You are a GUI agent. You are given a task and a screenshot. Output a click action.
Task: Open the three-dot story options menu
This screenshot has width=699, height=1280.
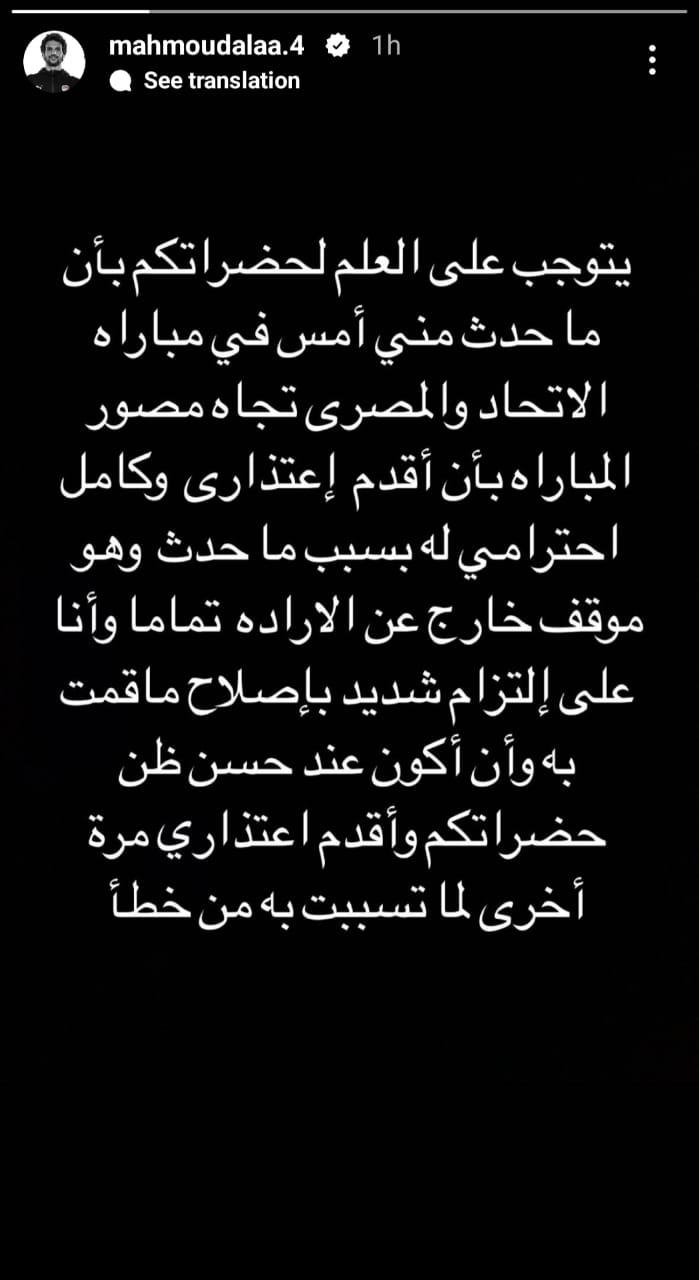point(652,60)
